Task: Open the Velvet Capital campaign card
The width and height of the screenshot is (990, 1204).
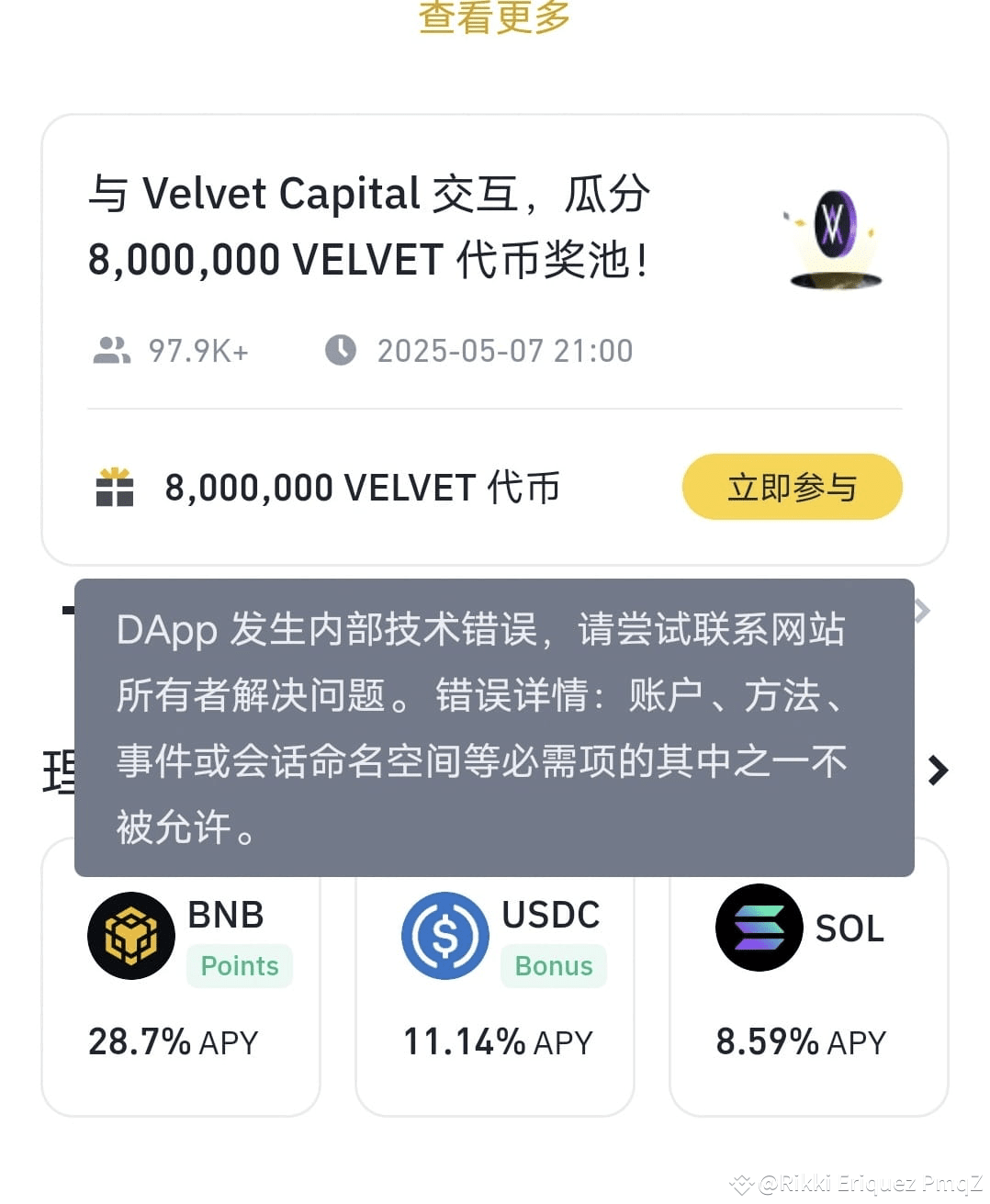Action: point(494,331)
